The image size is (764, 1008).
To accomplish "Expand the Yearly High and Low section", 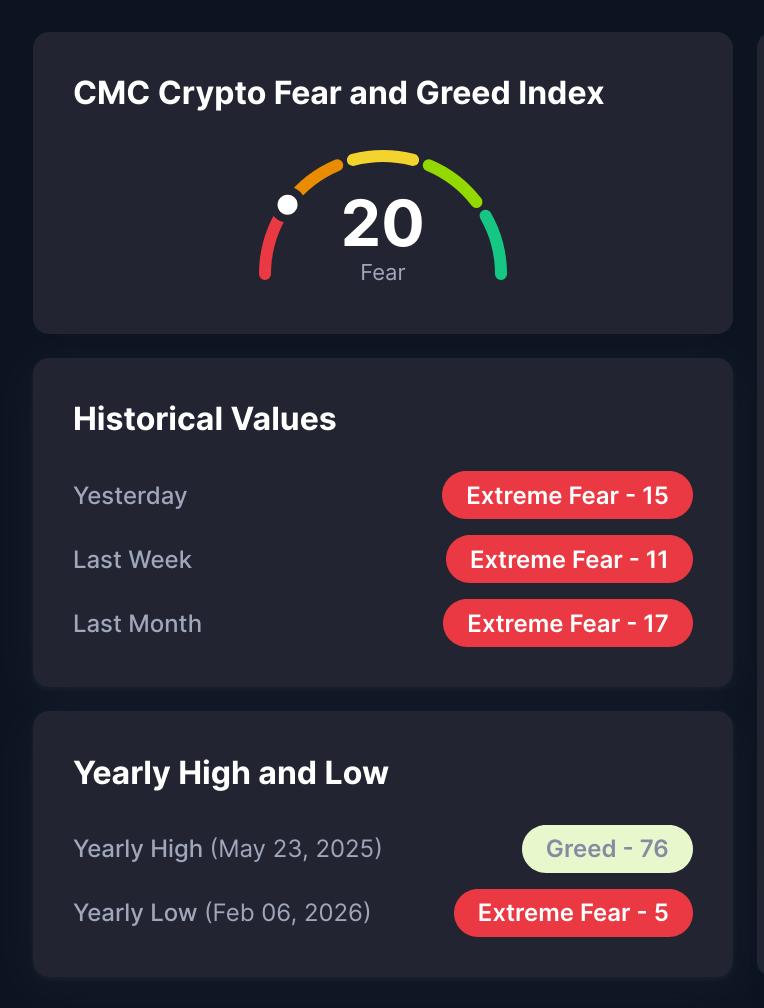I will tap(231, 772).
